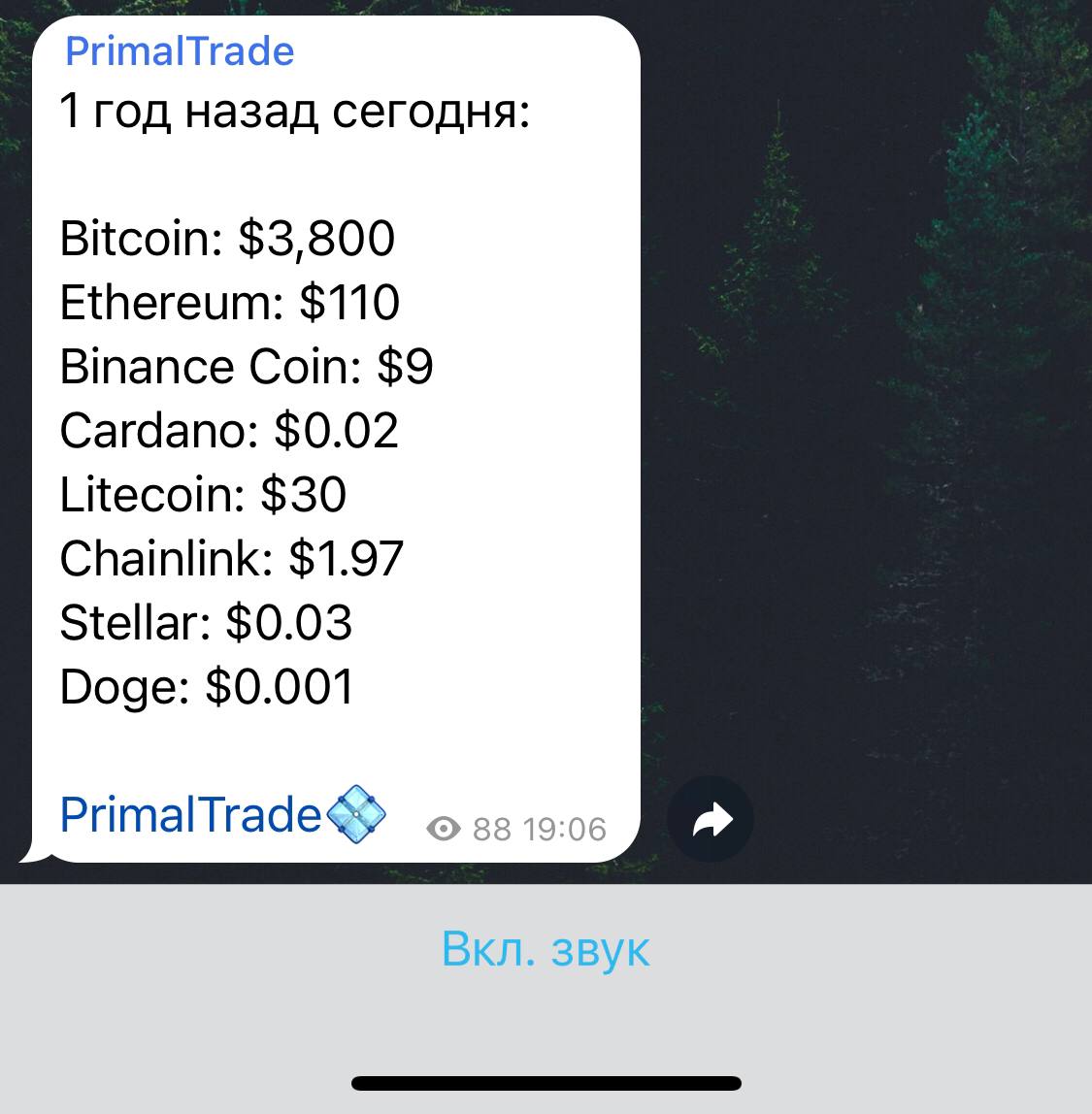Share the PrimalTrade post with the forward arrow
The height and width of the screenshot is (1114, 1092).
711,820
